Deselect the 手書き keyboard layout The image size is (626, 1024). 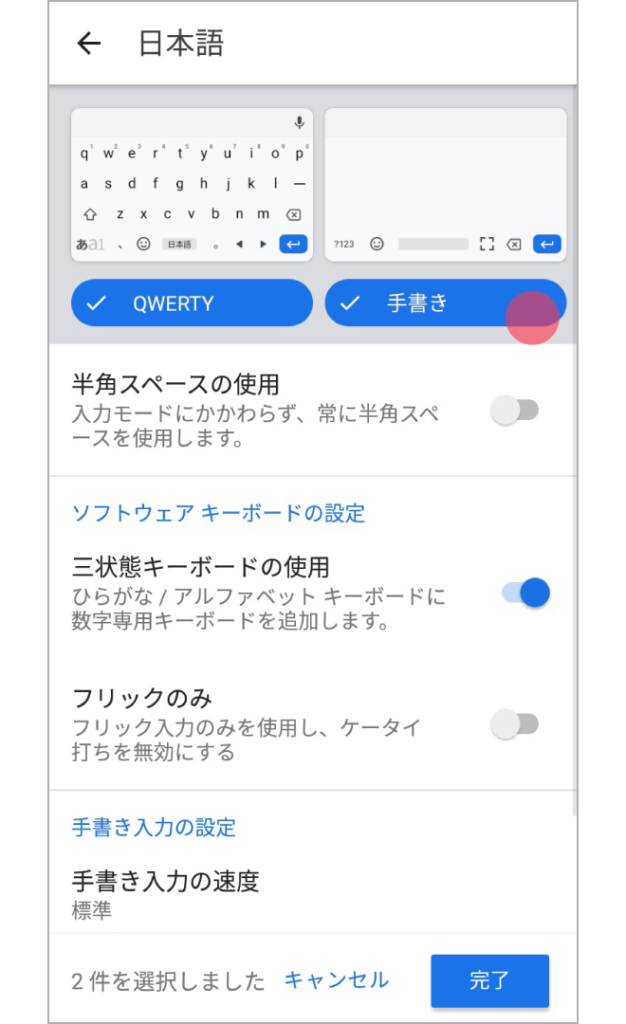(445, 303)
